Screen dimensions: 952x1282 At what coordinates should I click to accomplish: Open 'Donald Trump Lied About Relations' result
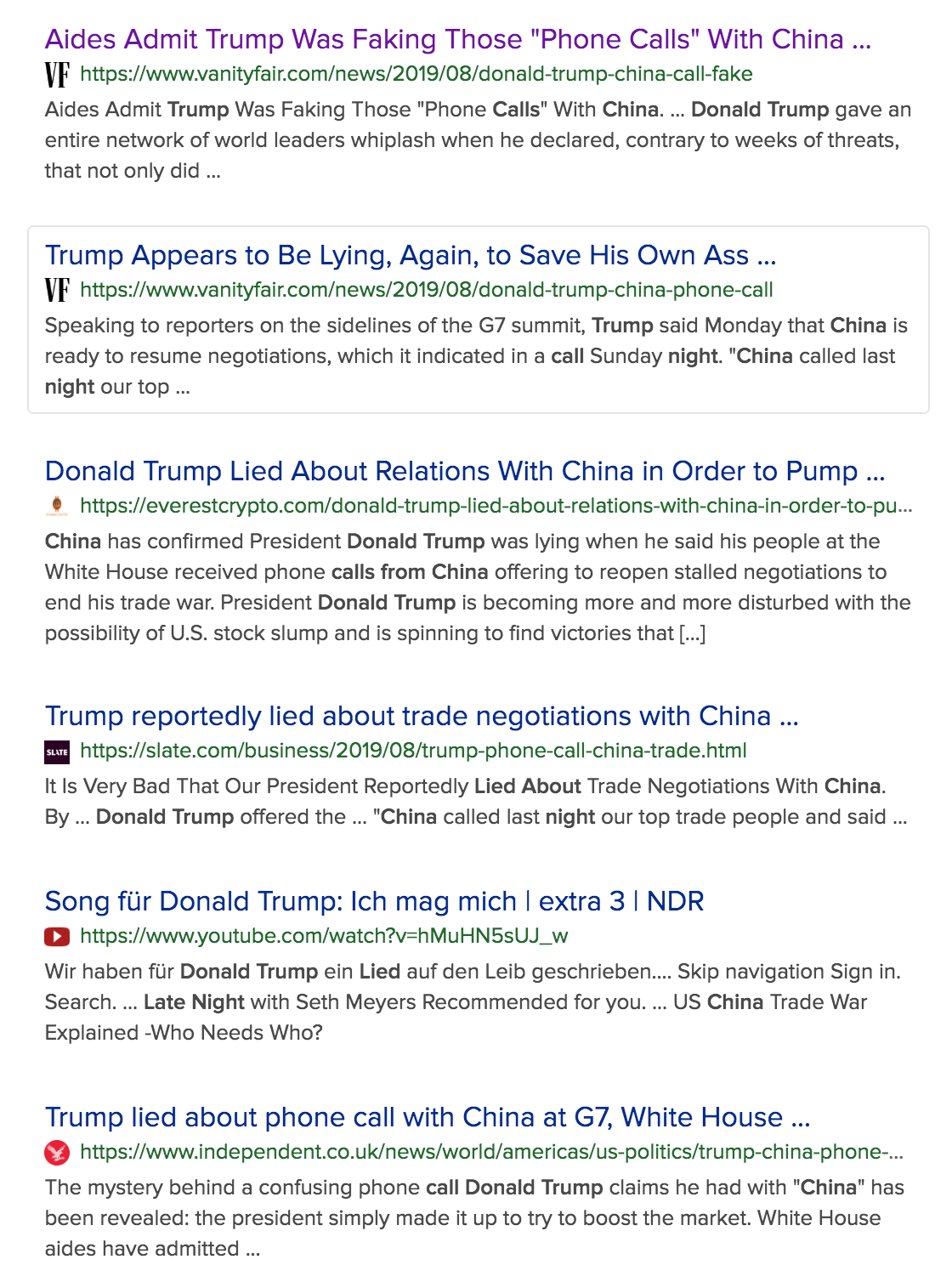pos(464,471)
